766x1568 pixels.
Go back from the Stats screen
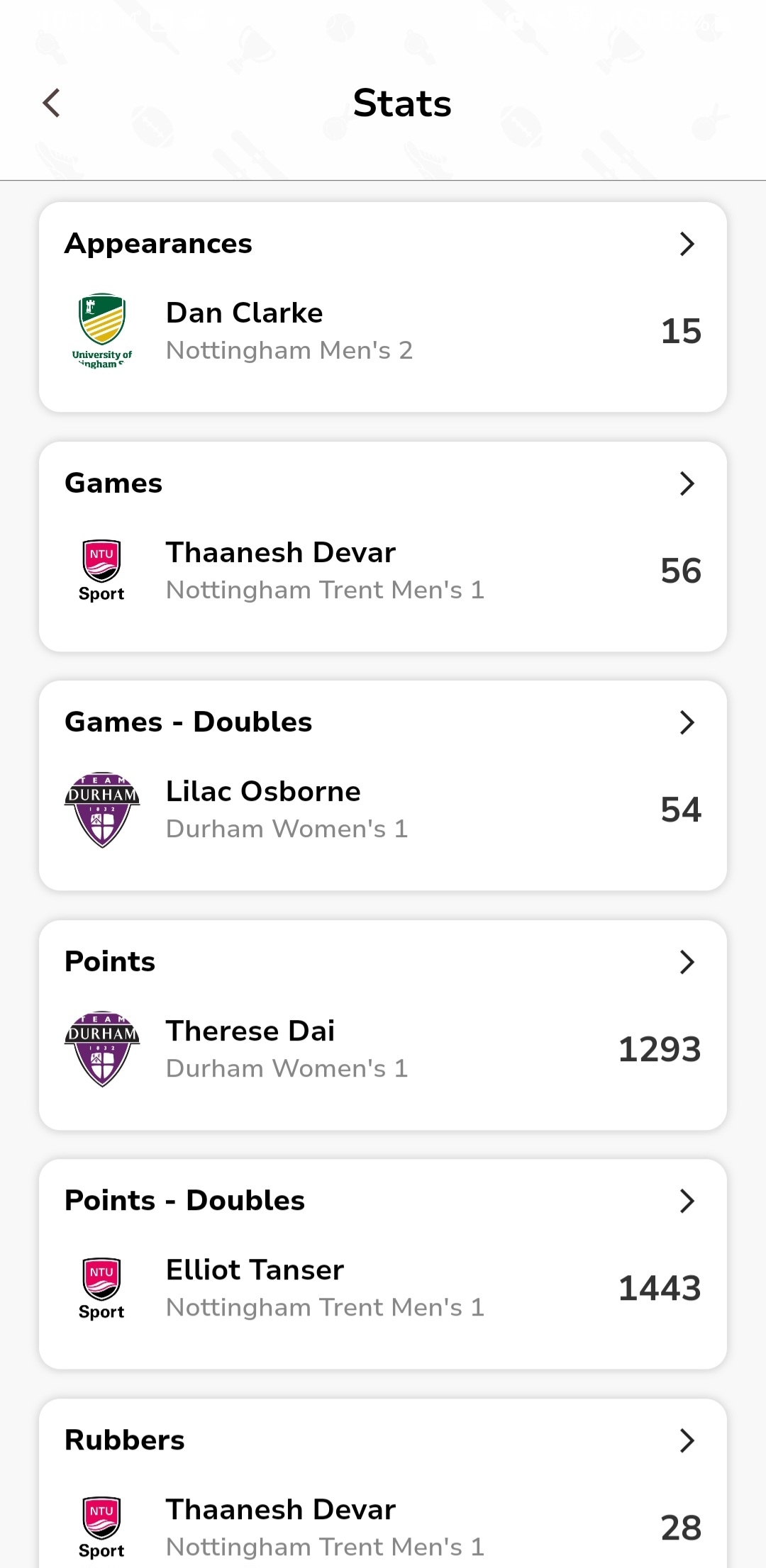click(x=51, y=103)
